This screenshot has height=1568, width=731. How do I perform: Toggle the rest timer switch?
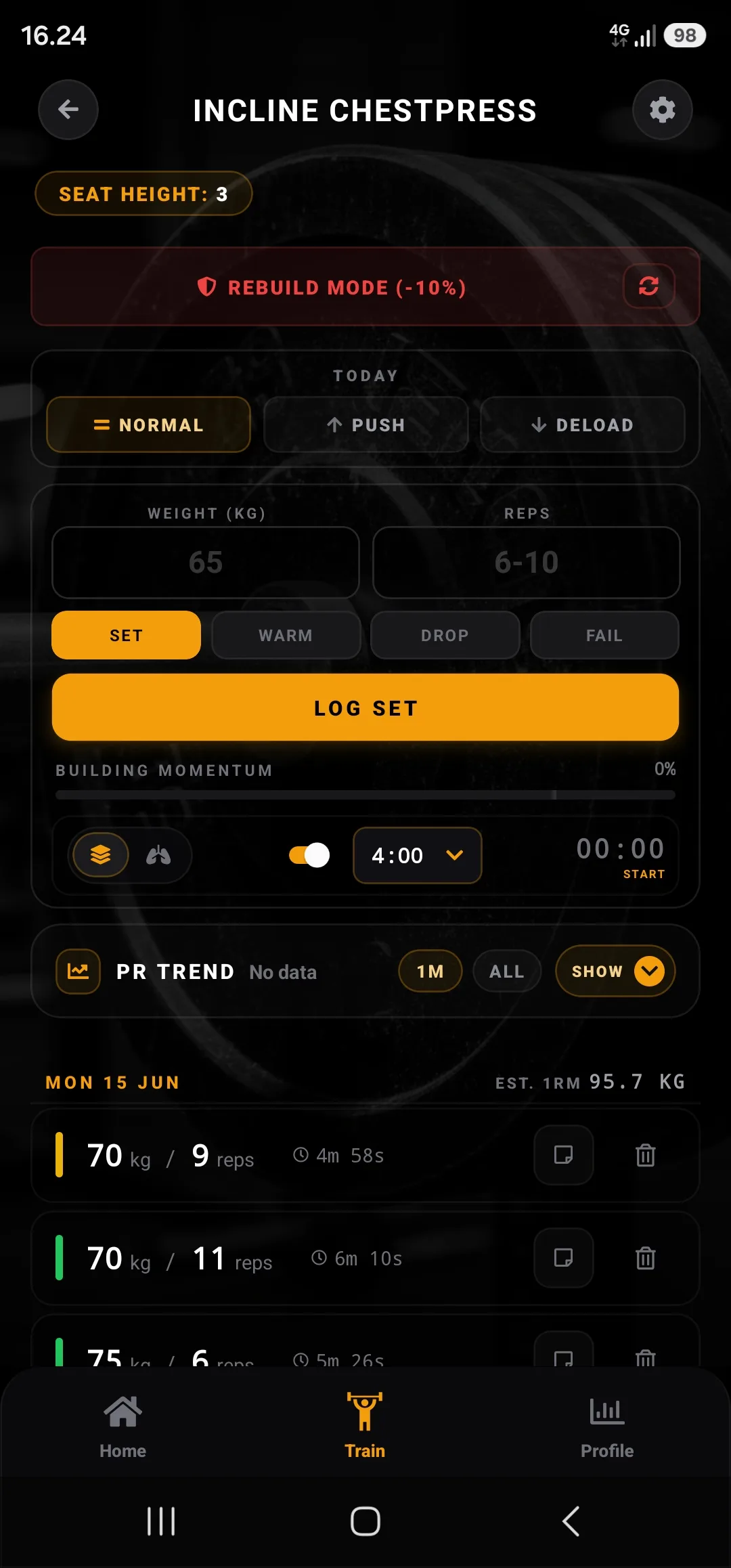coord(309,855)
